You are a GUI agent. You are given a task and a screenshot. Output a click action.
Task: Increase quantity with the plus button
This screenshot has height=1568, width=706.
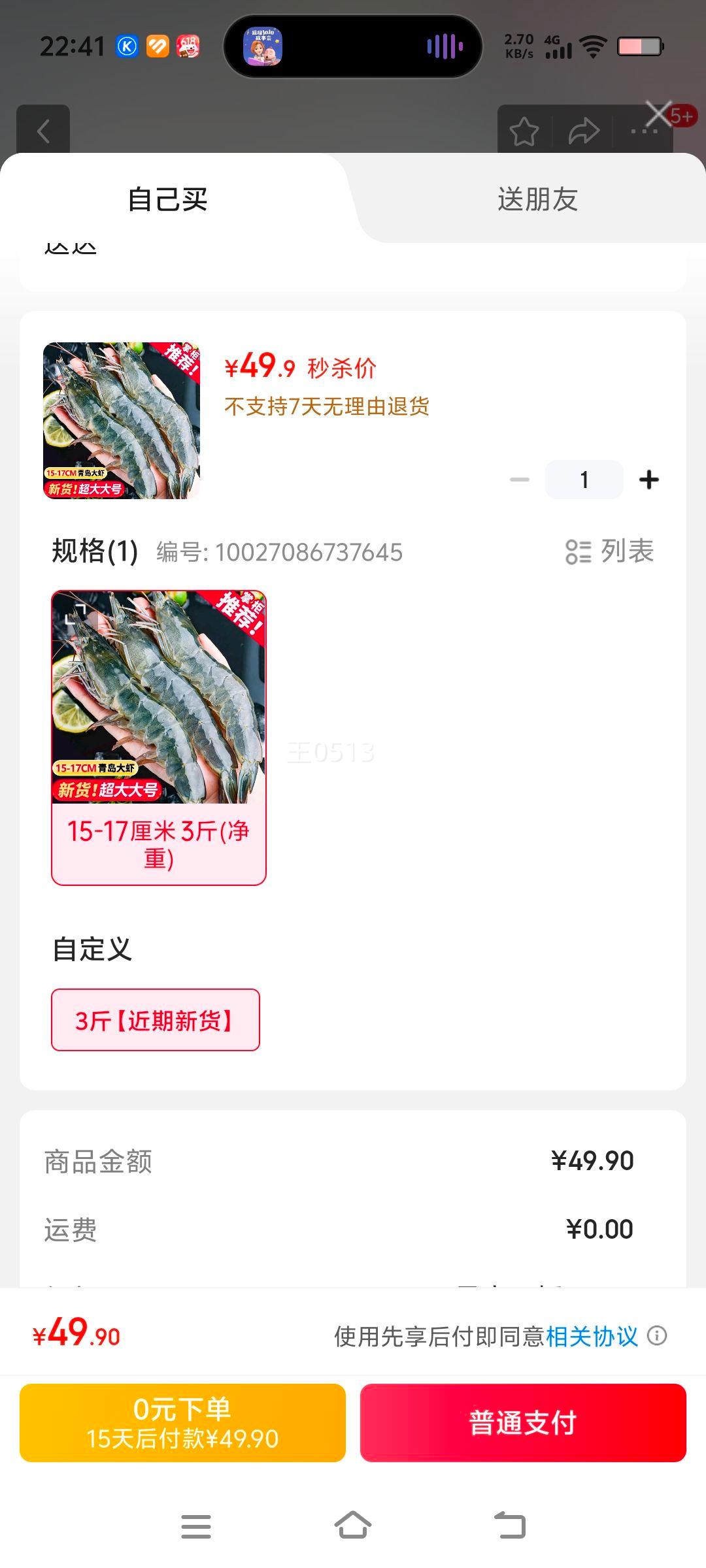click(x=649, y=480)
